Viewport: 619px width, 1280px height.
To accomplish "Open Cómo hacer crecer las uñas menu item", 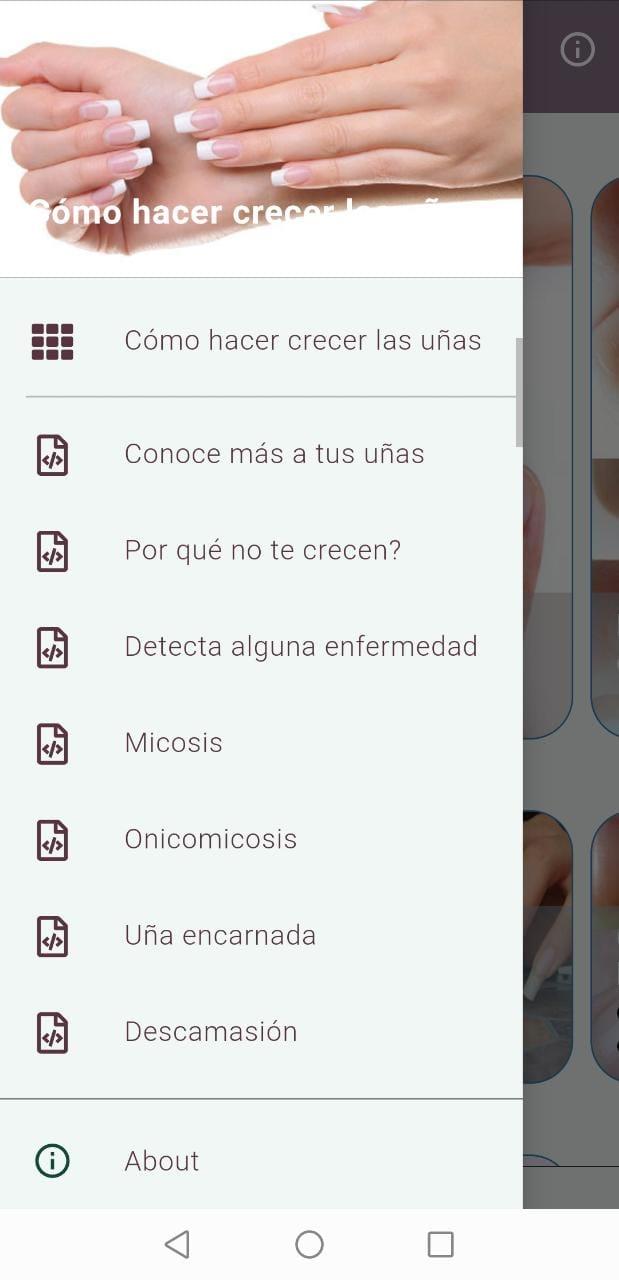I will coord(302,341).
